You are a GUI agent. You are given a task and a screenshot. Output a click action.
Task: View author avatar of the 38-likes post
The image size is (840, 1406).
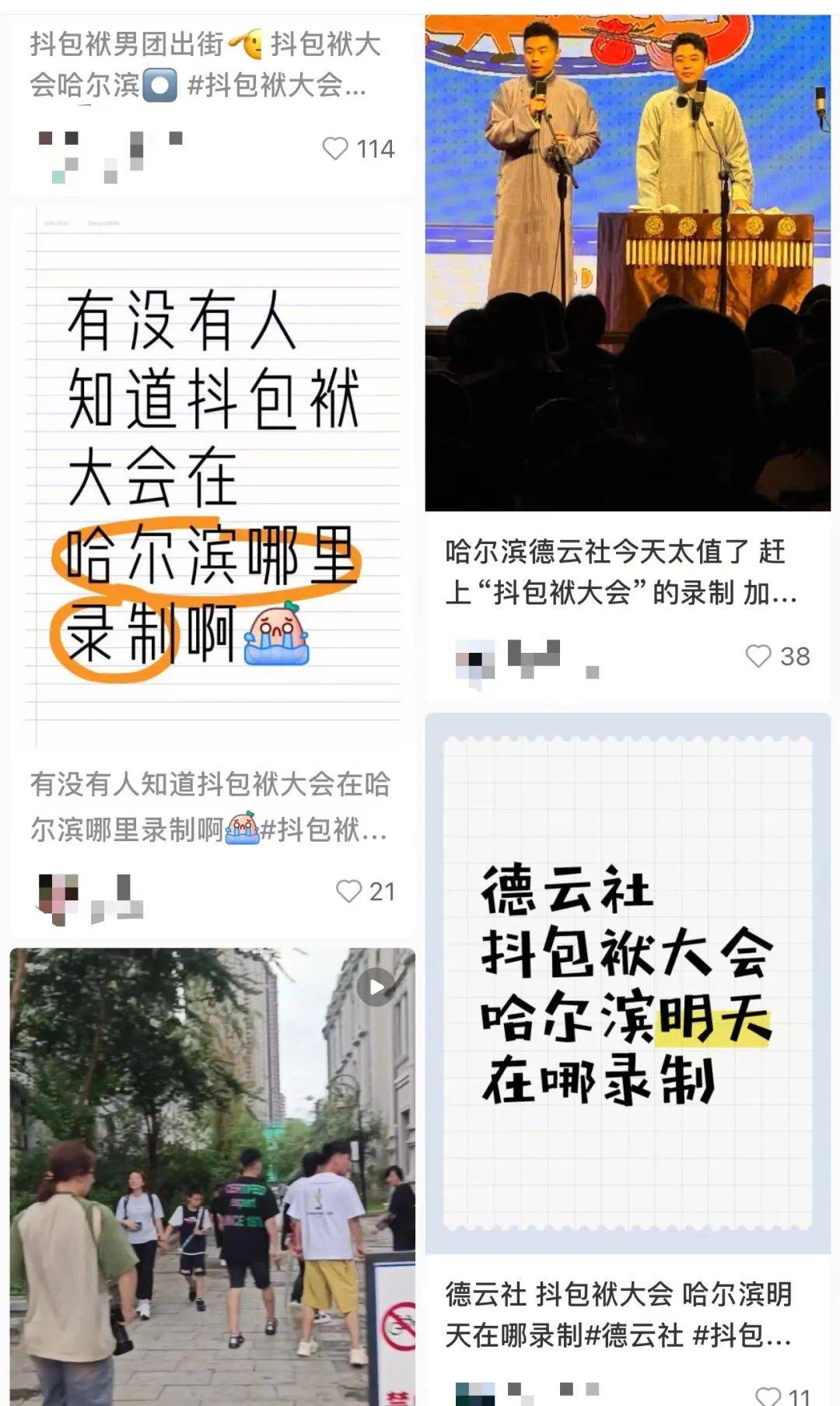474,661
